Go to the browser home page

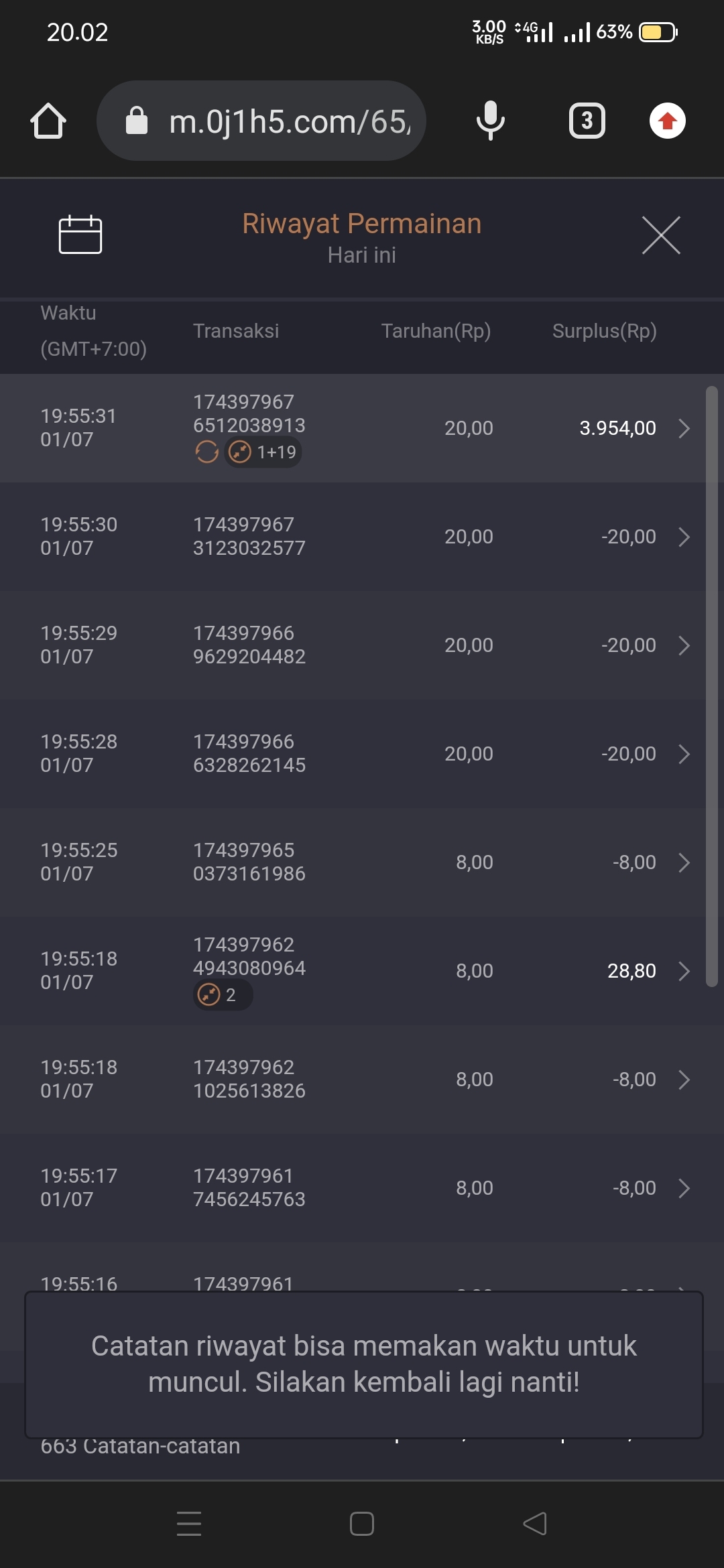point(48,121)
